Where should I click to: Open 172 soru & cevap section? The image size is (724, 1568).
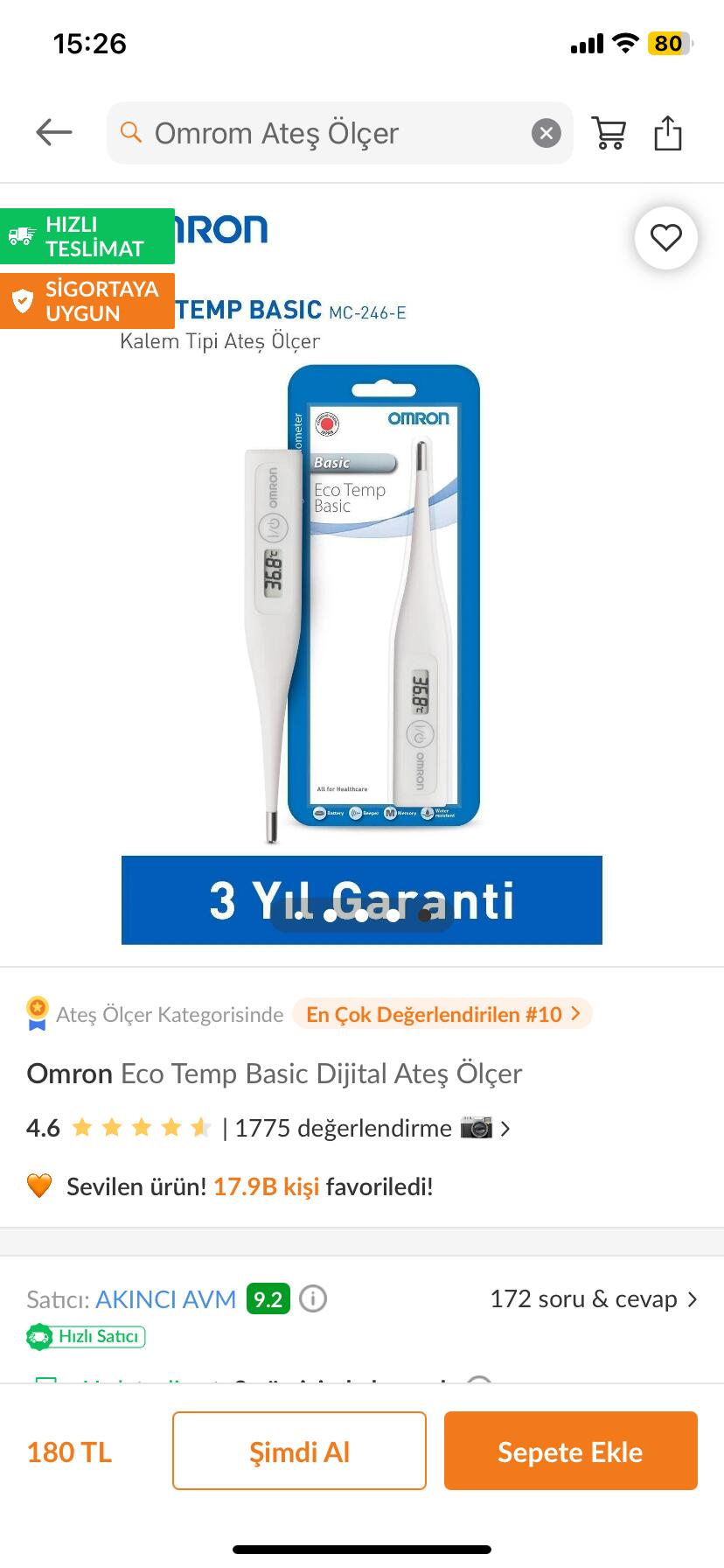tap(593, 1299)
